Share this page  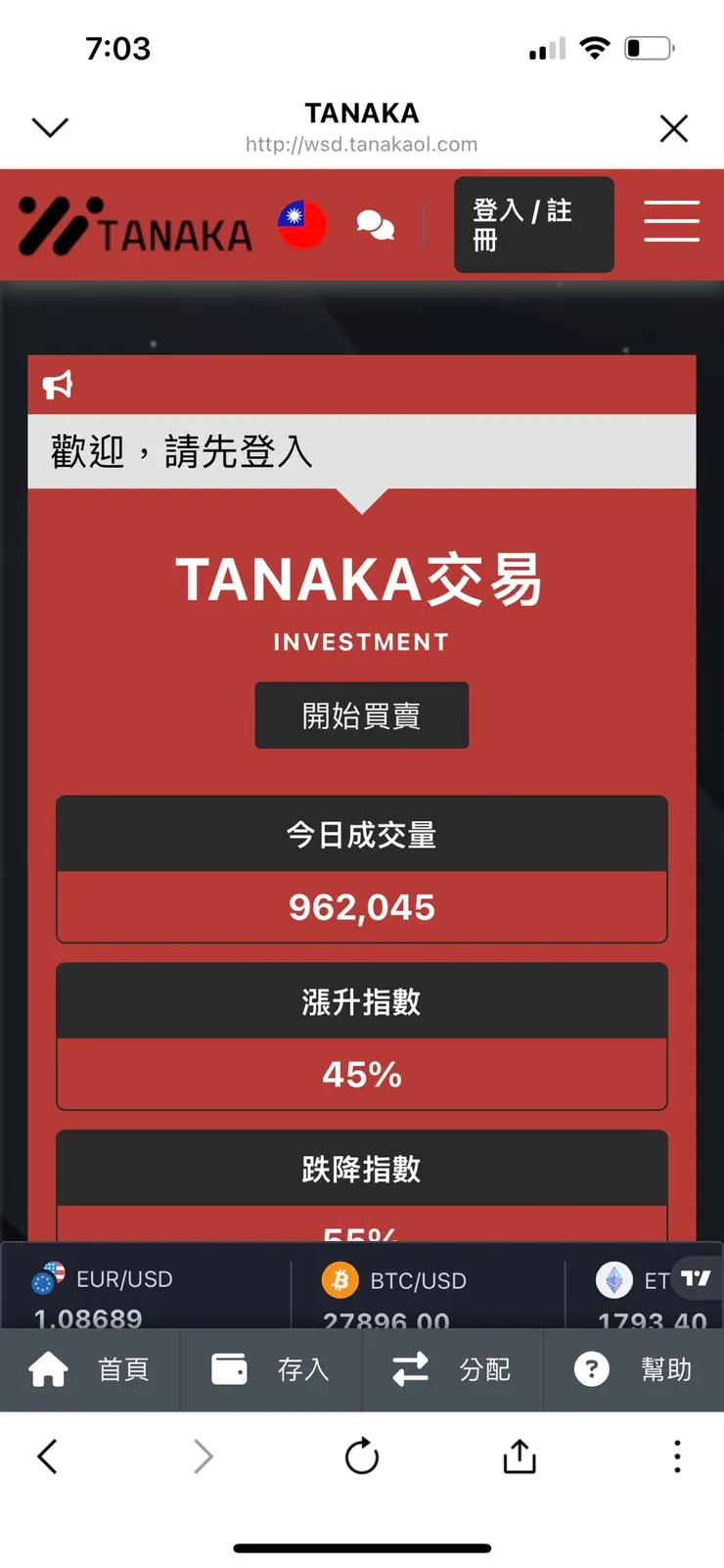pyautogui.click(x=520, y=1456)
